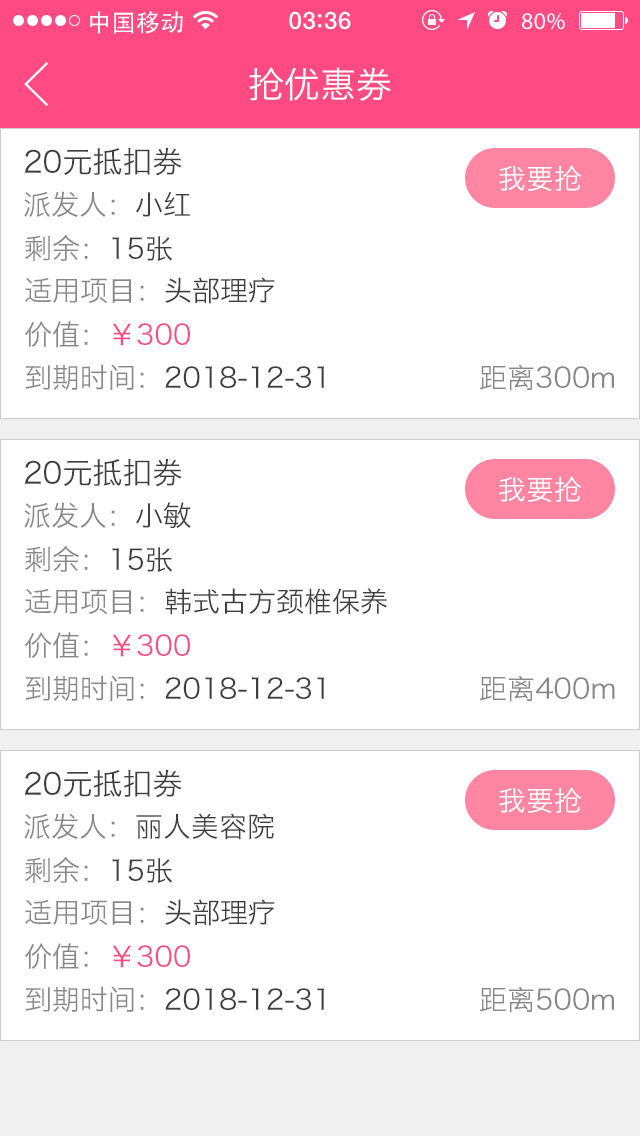Viewport: 640px width, 1136px height.
Task: Grab the coupon issued by 小敏
Action: (539, 489)
